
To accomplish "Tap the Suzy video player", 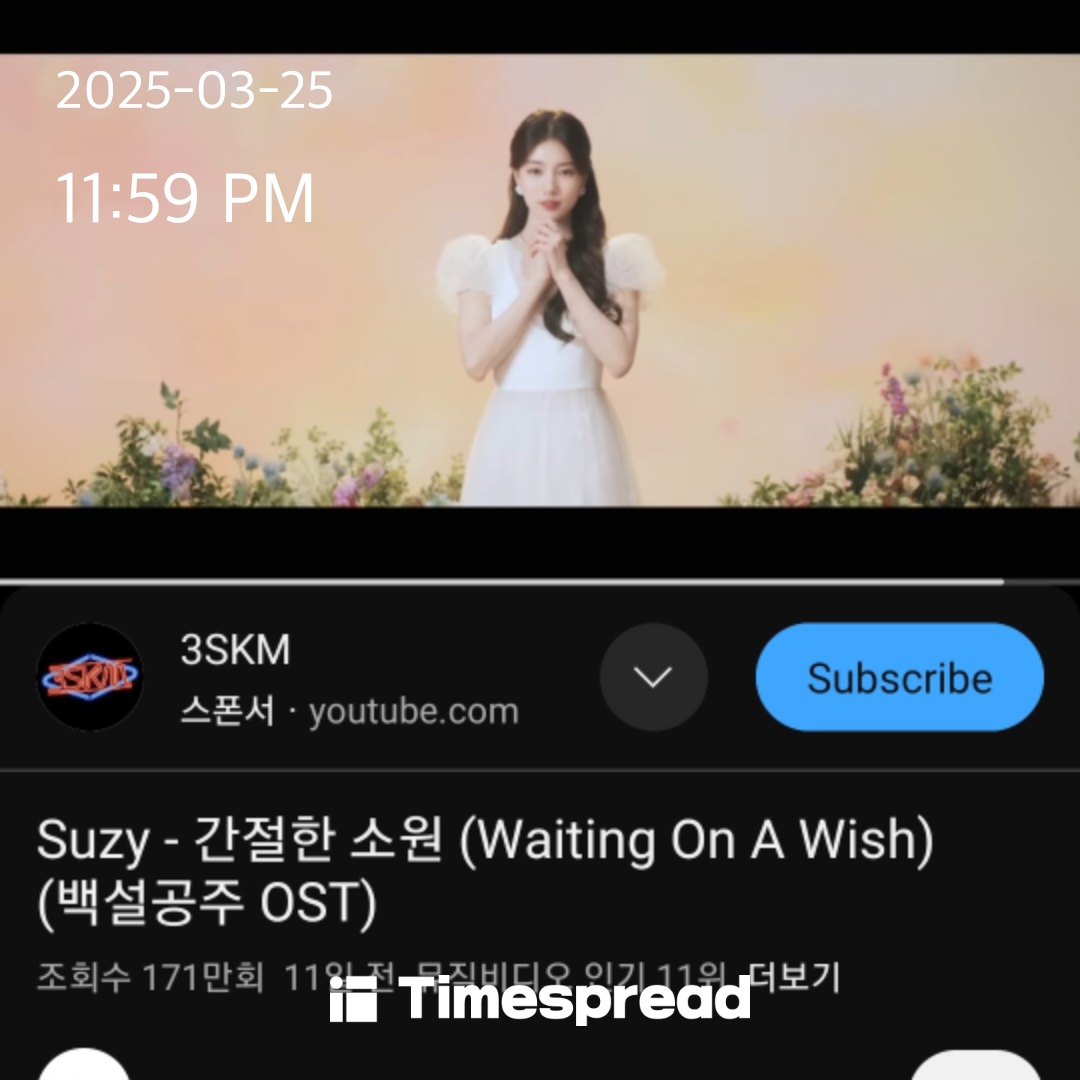I will coord(540,300).
